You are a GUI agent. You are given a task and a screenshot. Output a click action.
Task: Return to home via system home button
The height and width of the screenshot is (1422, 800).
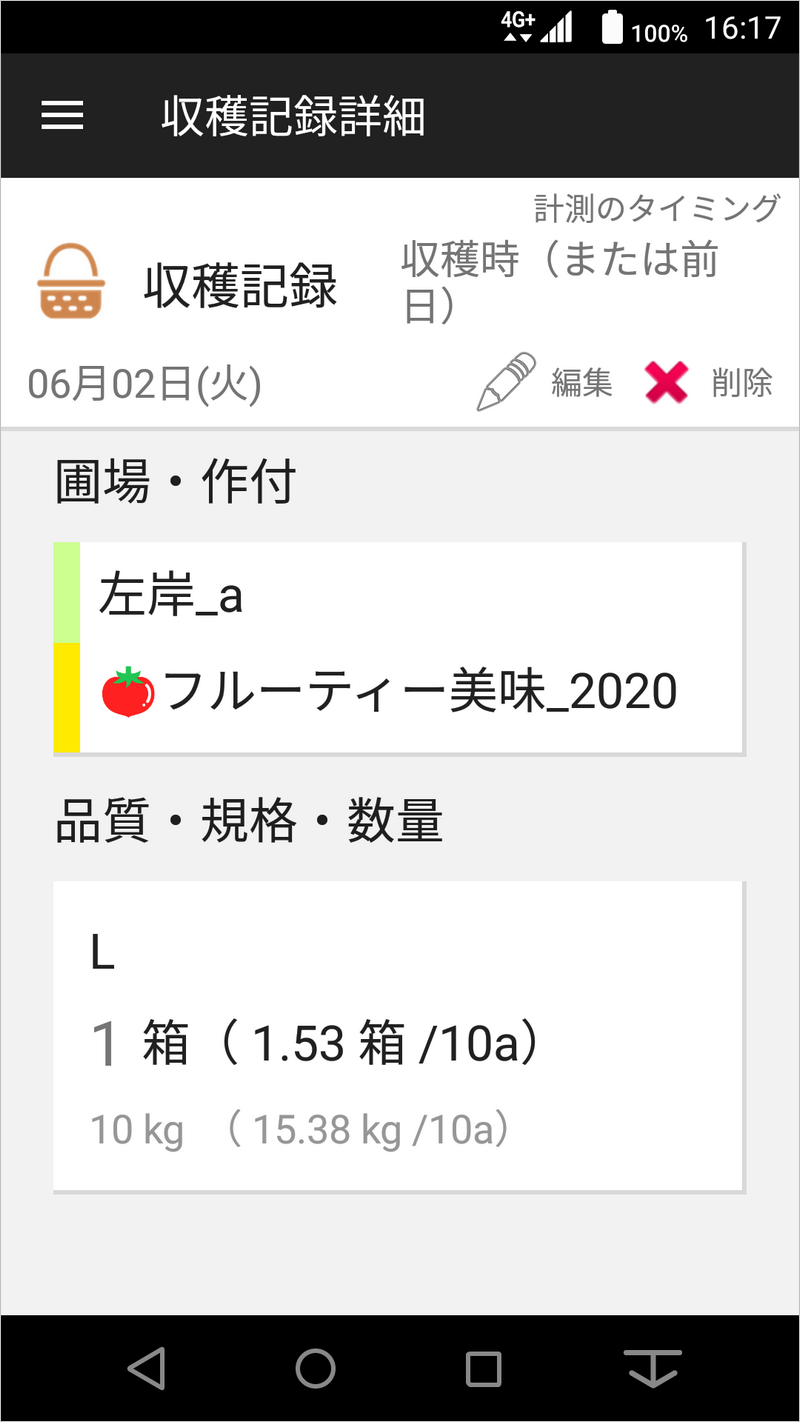tap(316, 1368)
